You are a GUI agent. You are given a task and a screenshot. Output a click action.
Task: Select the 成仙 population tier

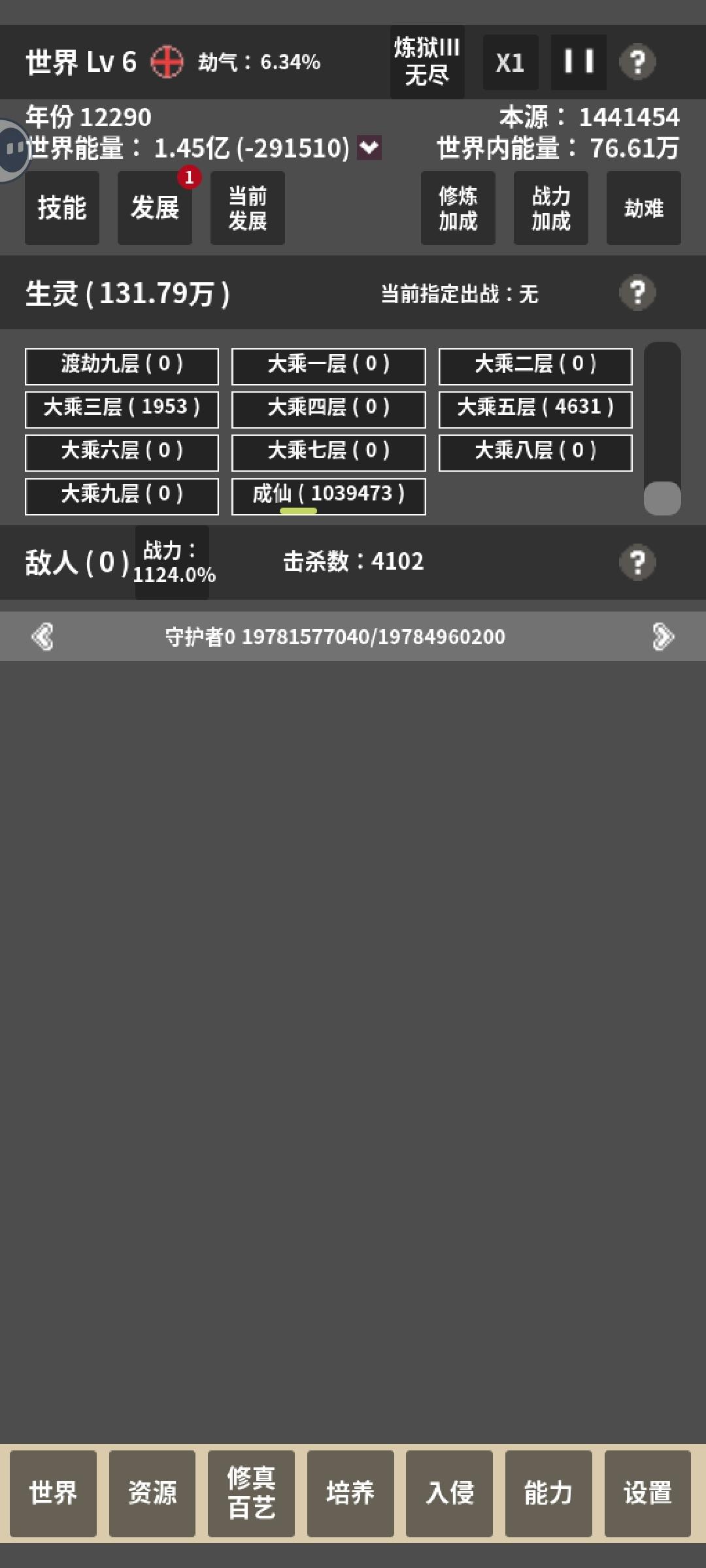(328, 495)
